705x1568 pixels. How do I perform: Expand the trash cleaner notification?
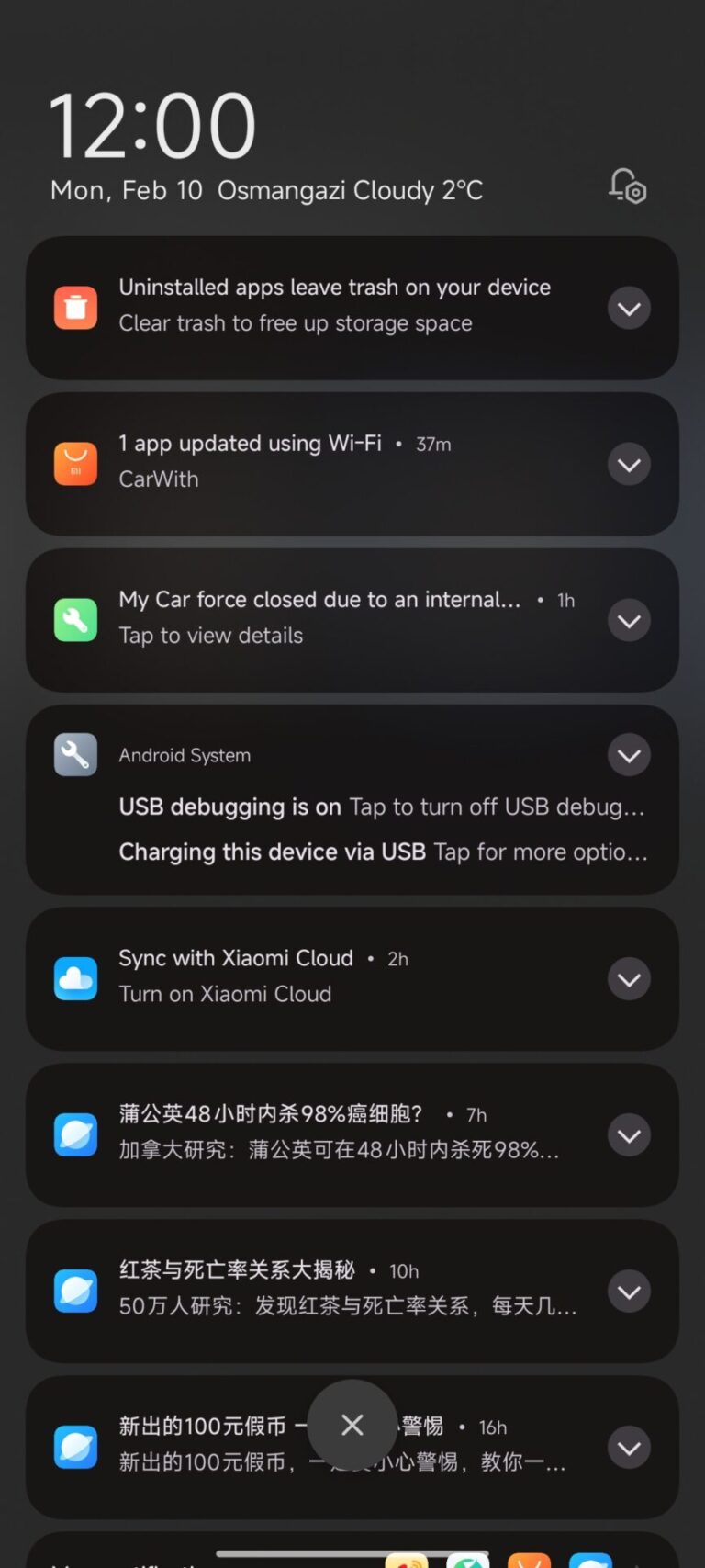[x=629, y=309]
